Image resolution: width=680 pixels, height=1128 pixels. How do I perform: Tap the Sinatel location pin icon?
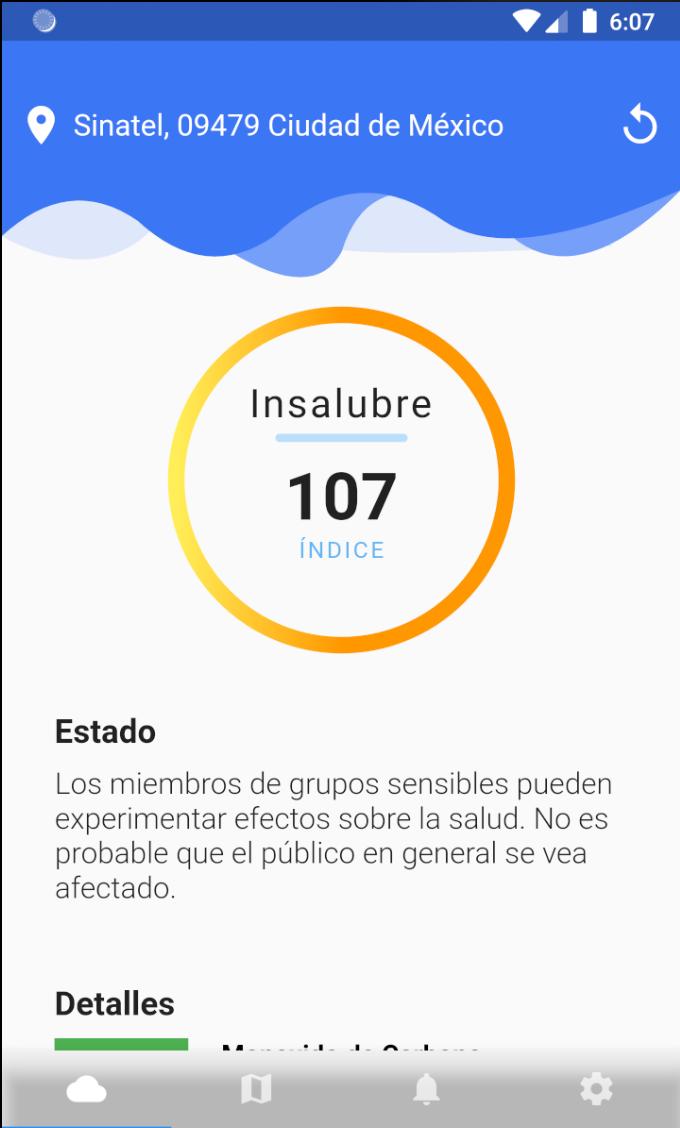coord(40,126)
